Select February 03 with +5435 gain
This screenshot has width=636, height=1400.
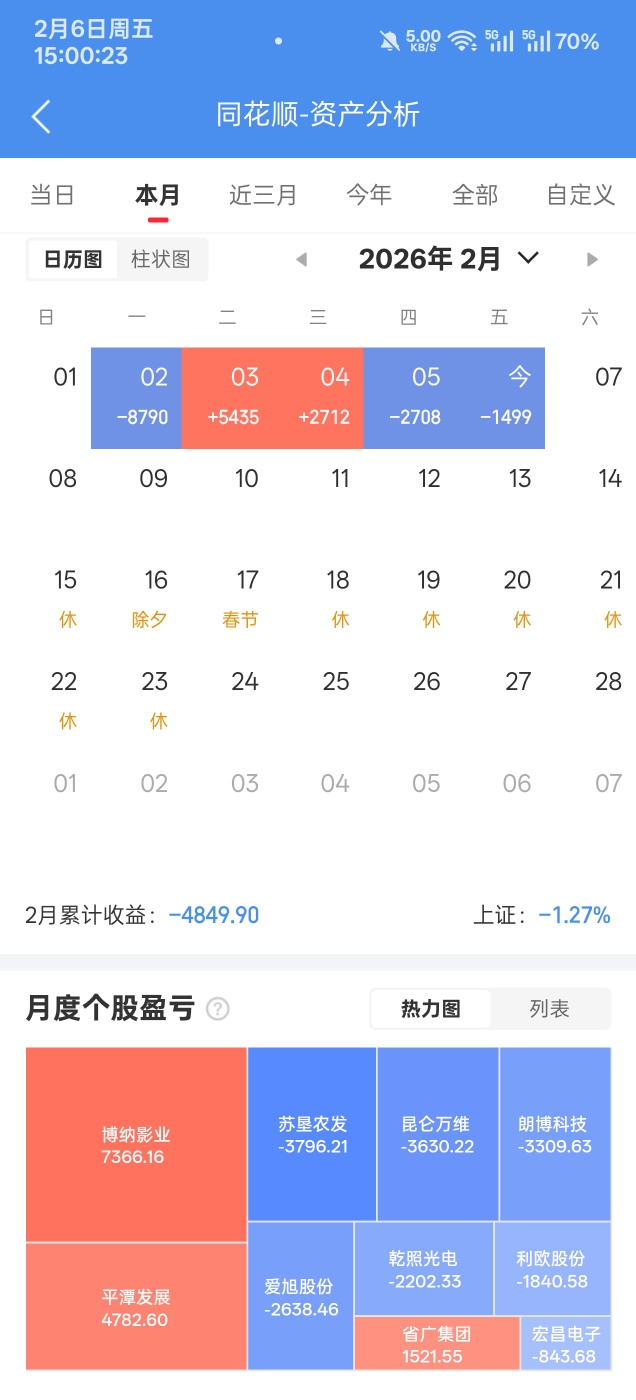tap(228, 397)
